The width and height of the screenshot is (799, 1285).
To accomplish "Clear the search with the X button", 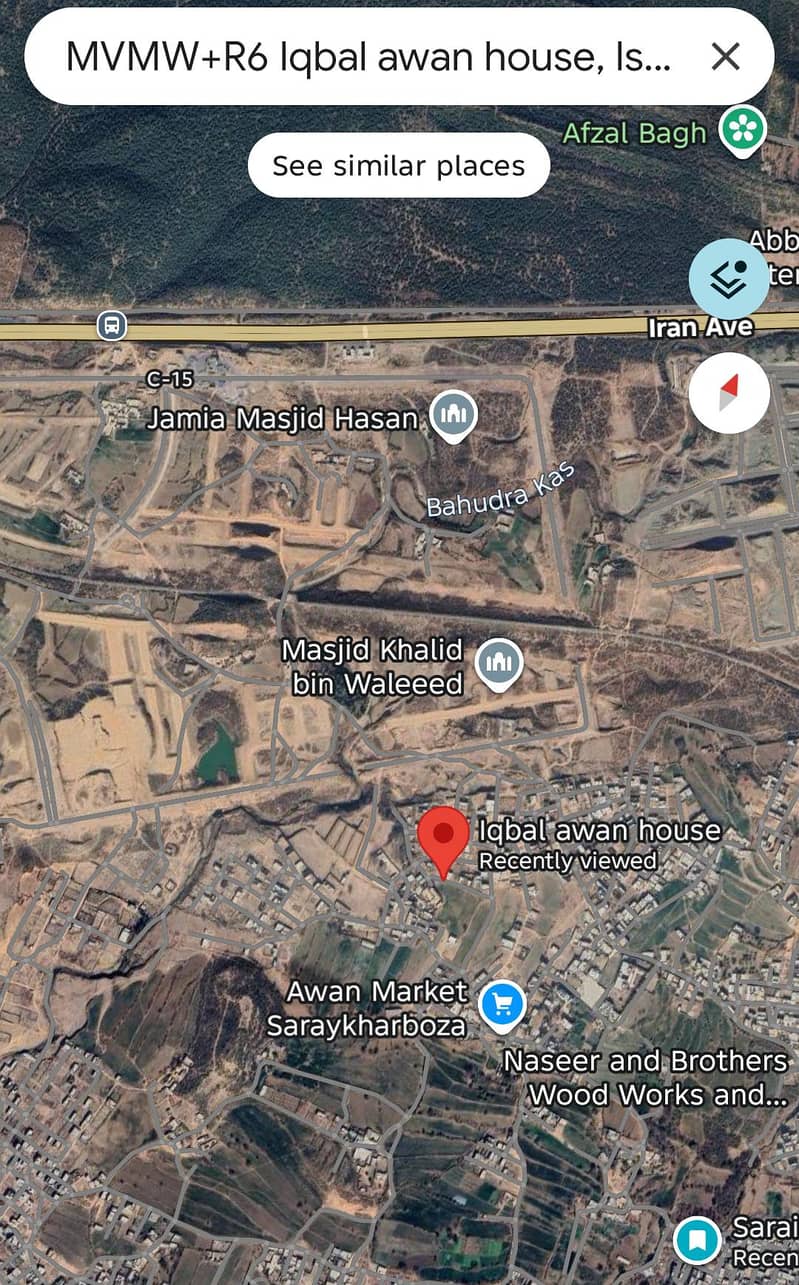I will (x=725, y=57).
